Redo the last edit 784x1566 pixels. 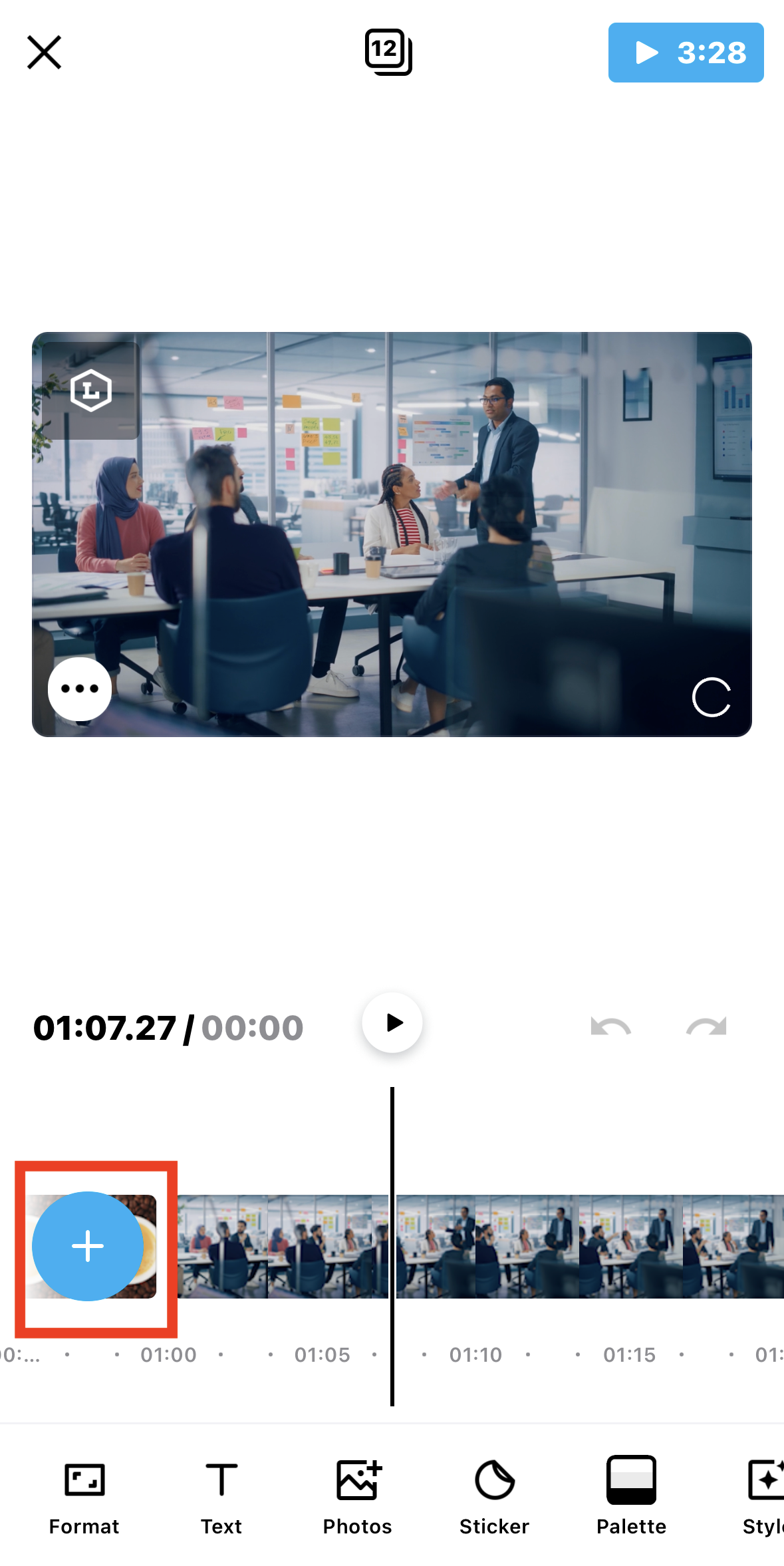coord(706,1027)
